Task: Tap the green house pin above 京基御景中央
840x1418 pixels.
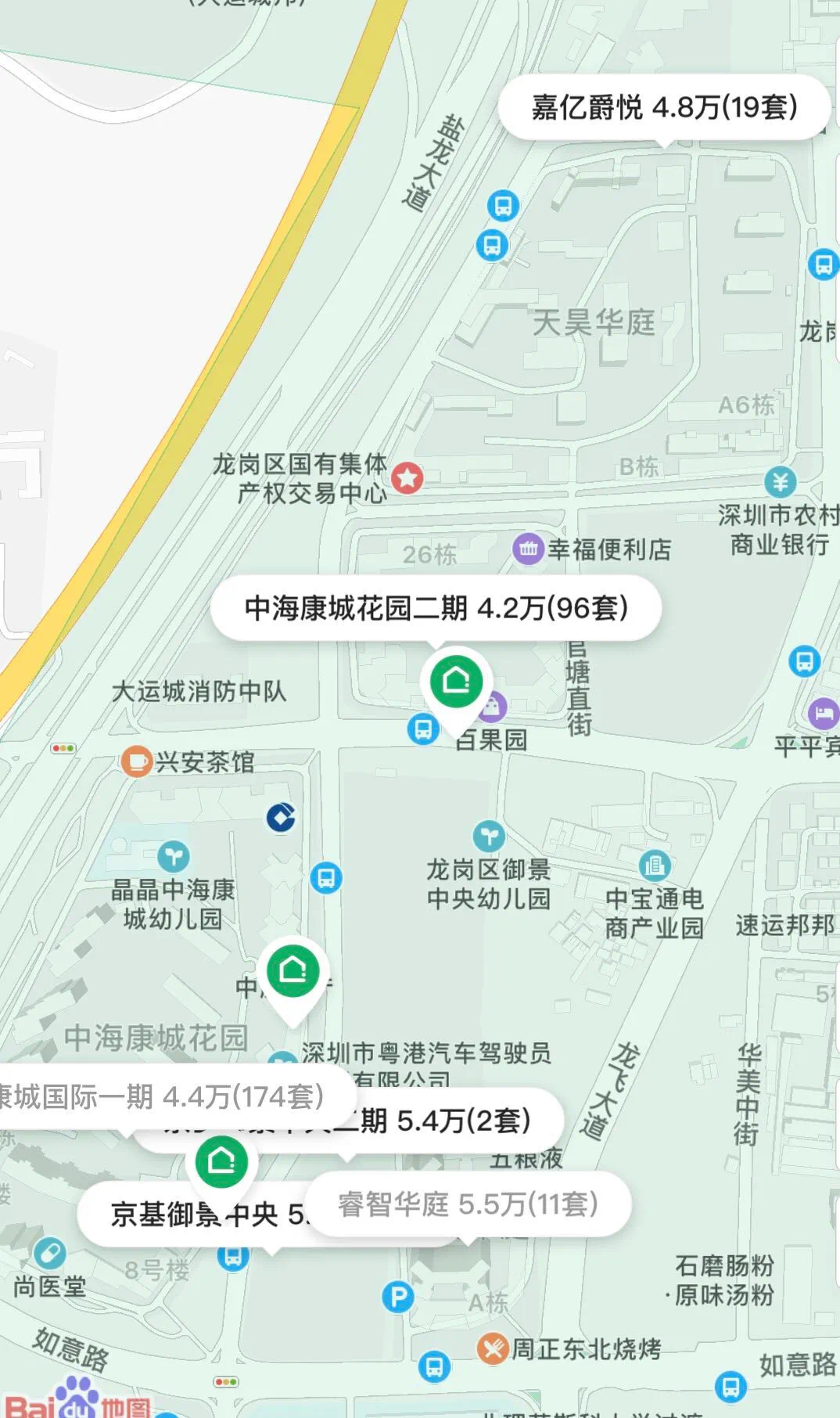Action: coord(221,1161)
